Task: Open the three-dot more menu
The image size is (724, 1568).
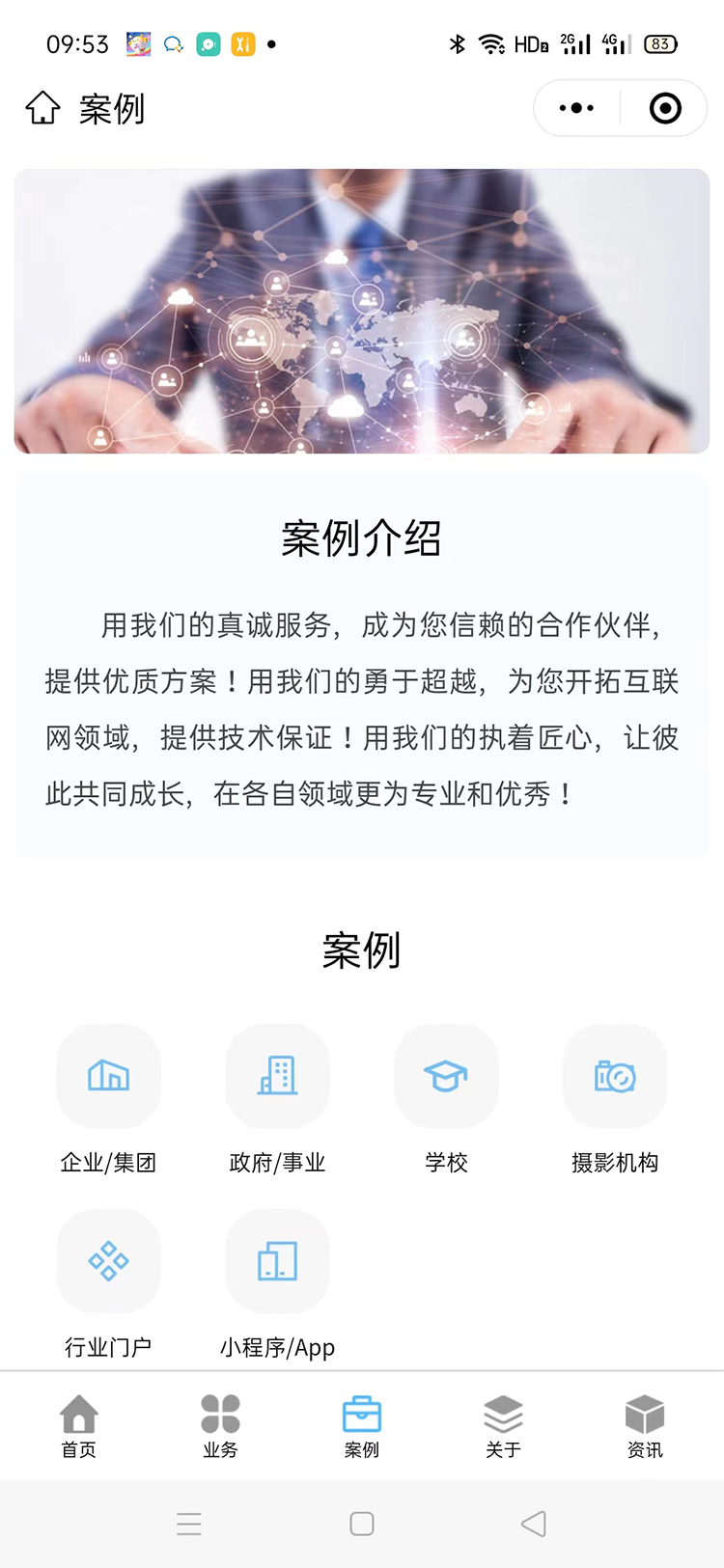Action: (576, 108)
